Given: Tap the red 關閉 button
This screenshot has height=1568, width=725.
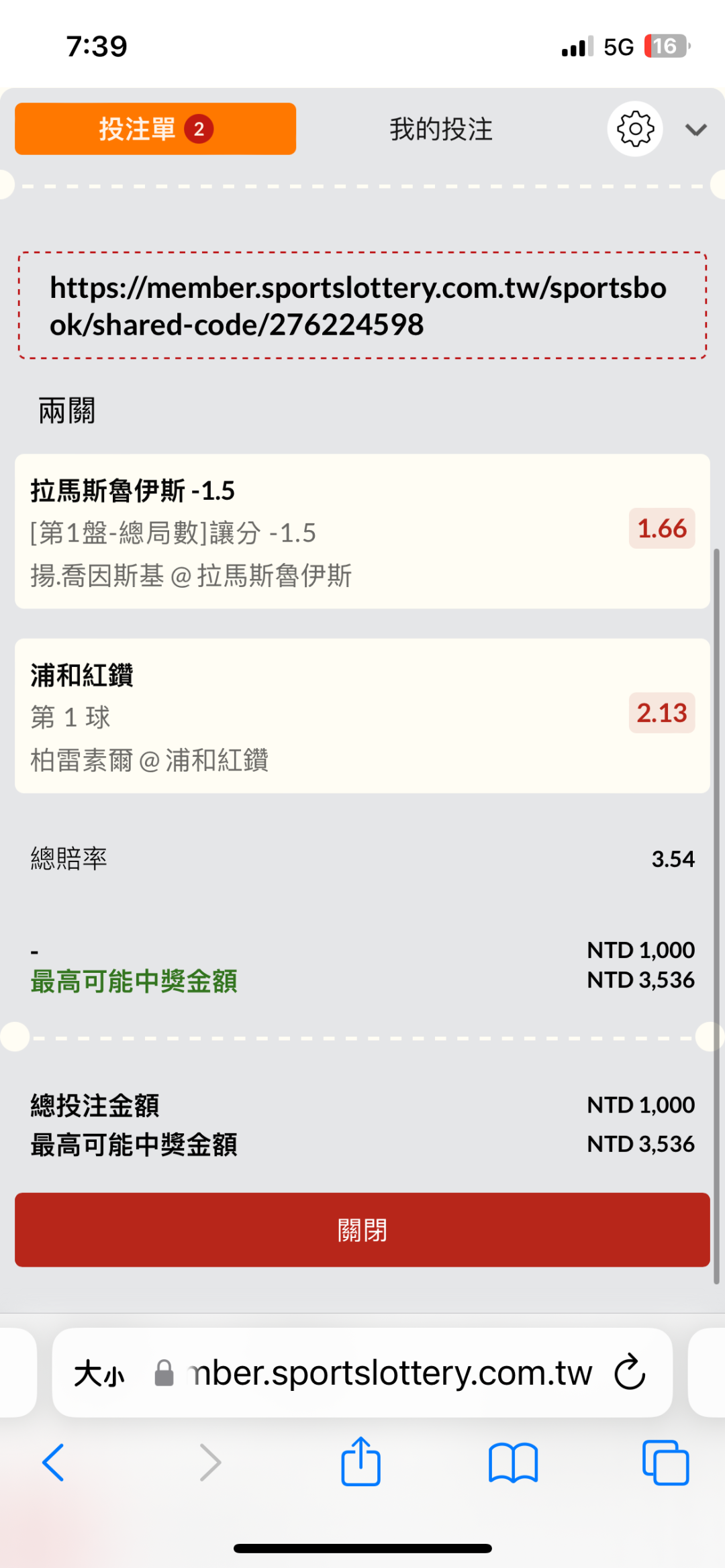Looking at the screenshot, I should pyautogui.click(x=362, y=1230).
